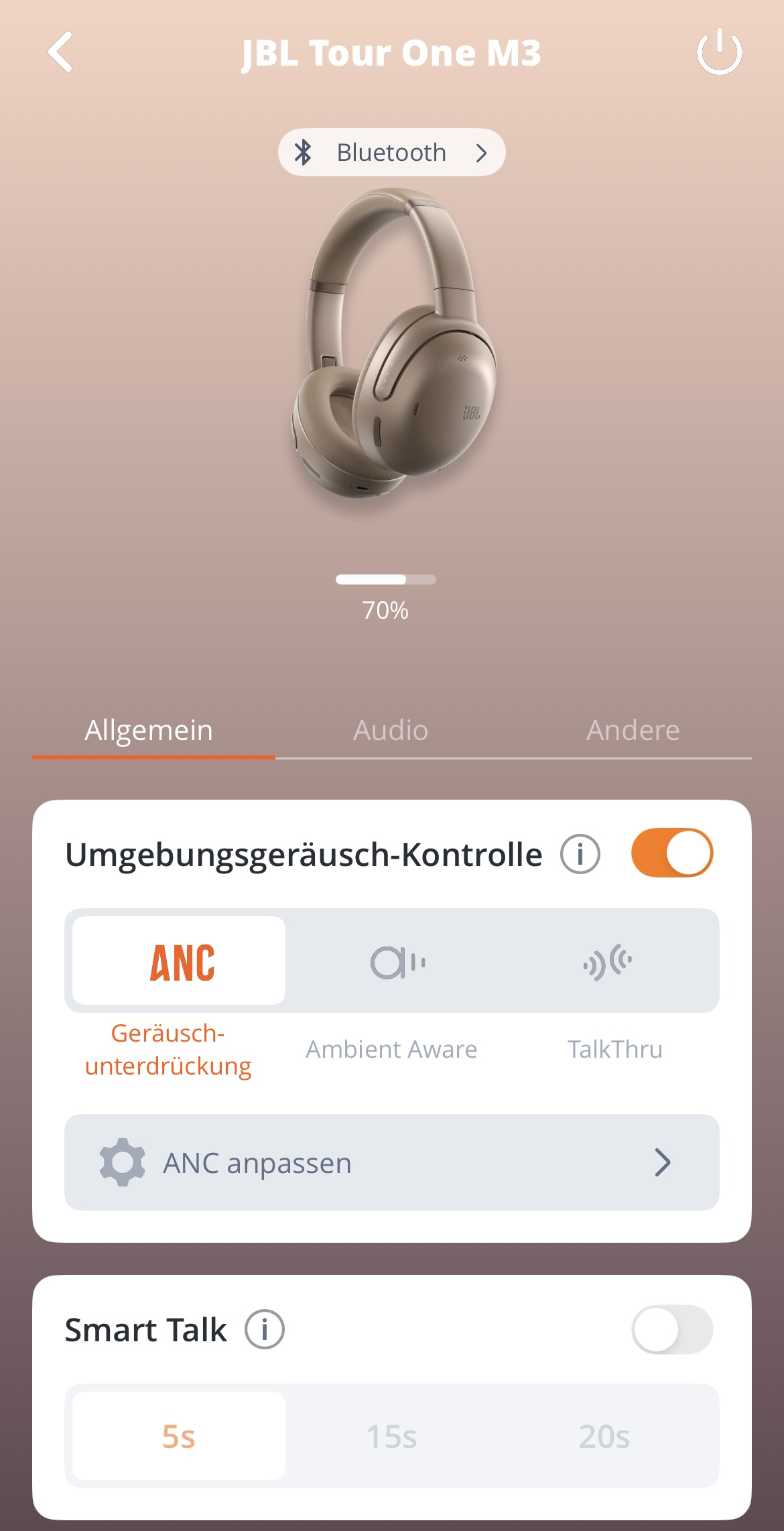Switch to the Audio tab
This screenshot has width=784, height=1531.
tap(391, 730)
